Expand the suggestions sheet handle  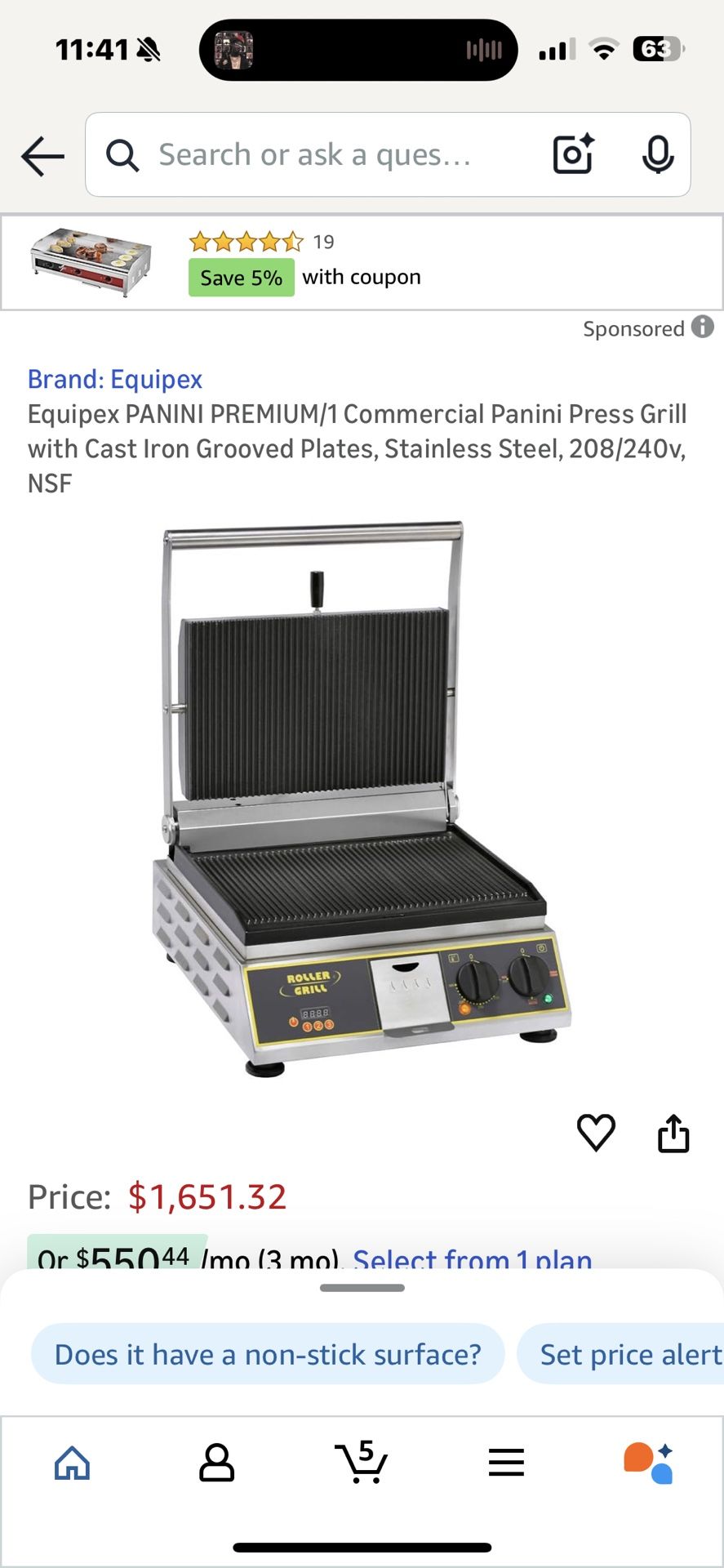pyautogui.click(x=362, y=1288)
